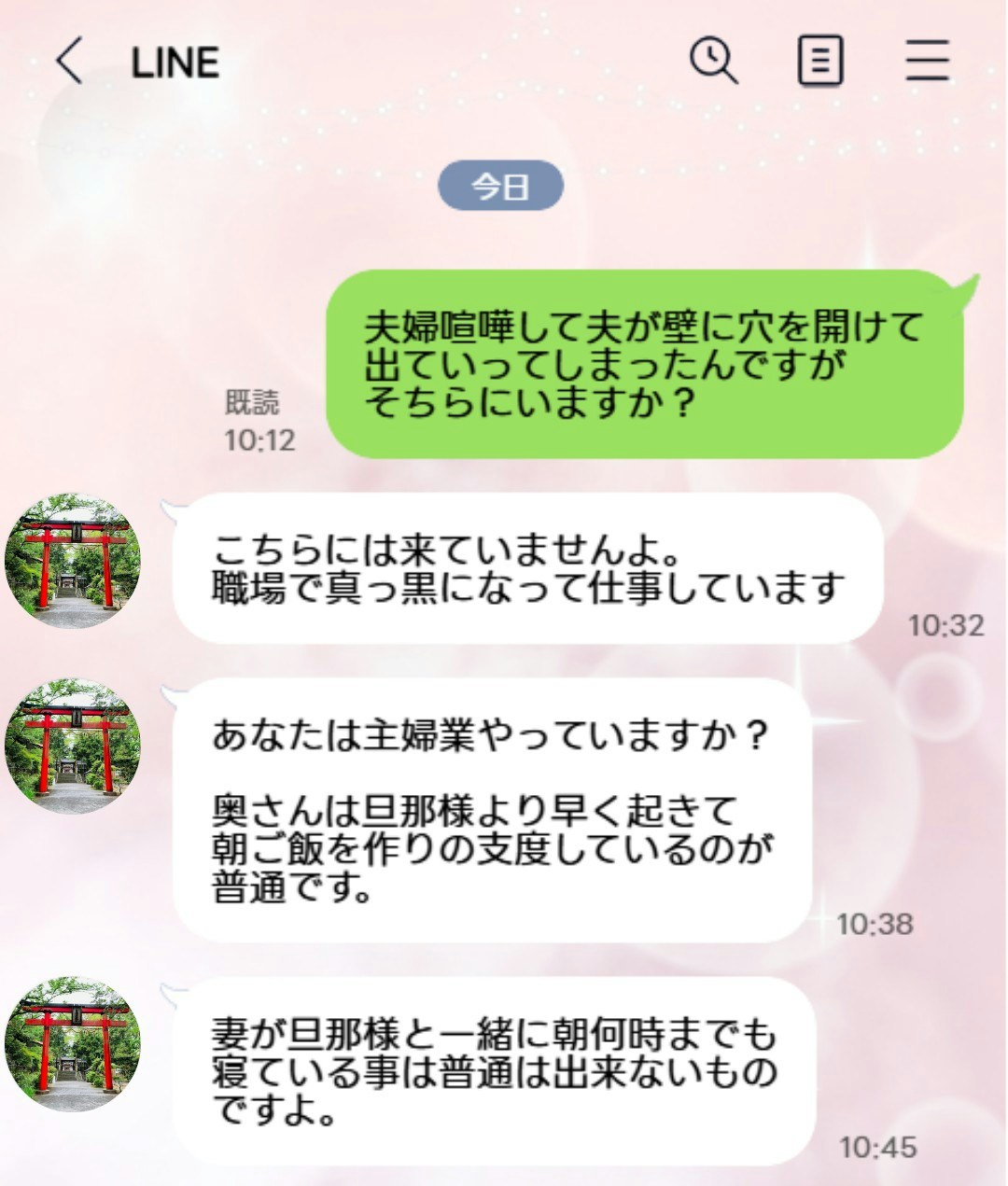
Task: Search within this chat conversation
Action: point(713,62)
